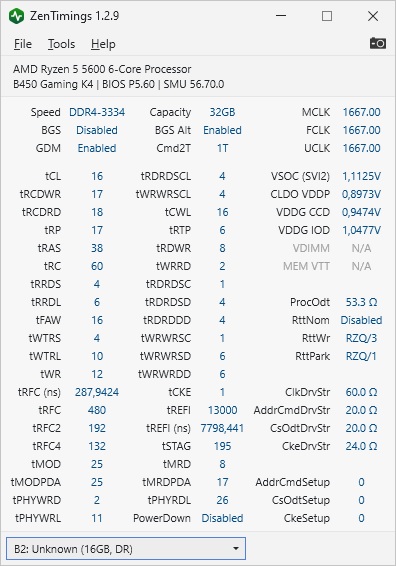Open the Help menu
Screen dimensions: 396x566
103,44
